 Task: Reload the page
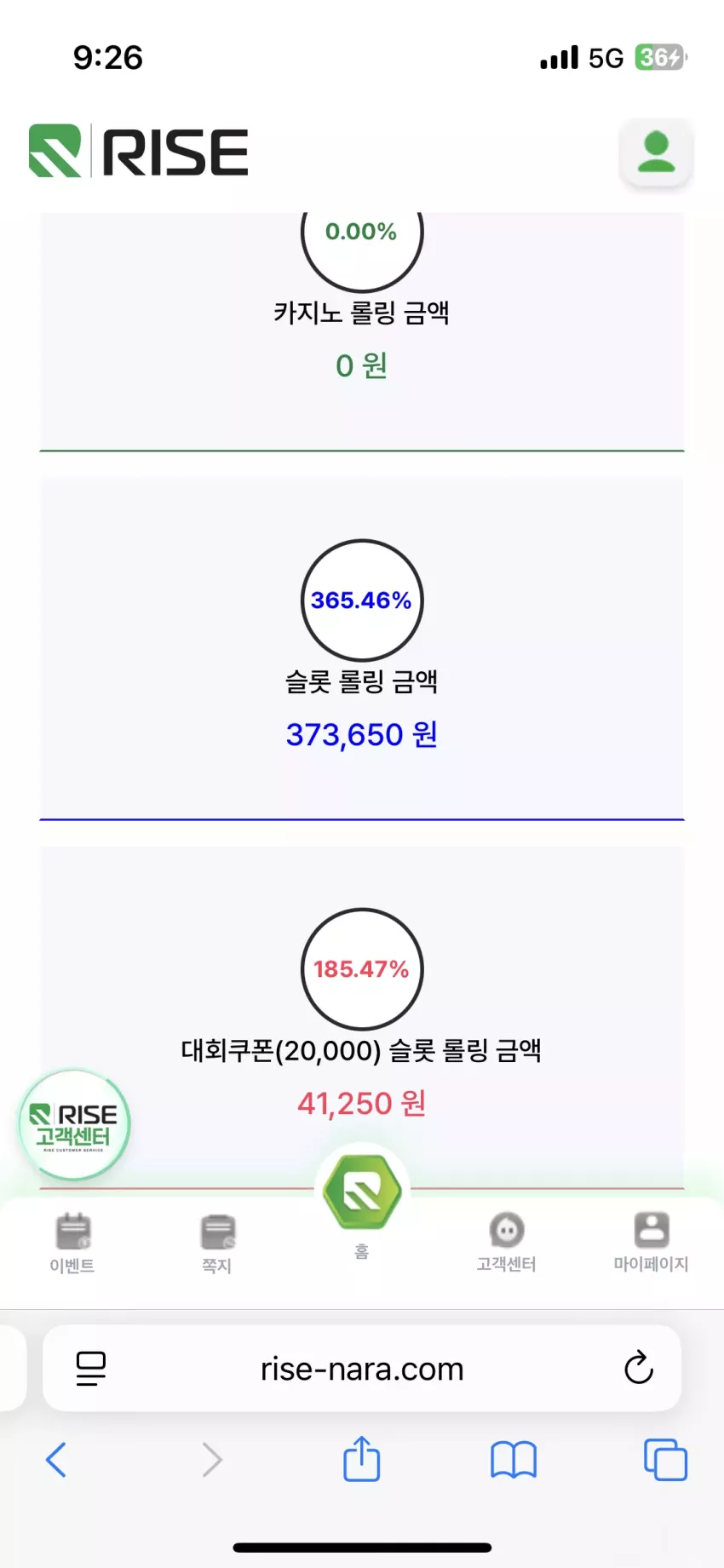coord(639,1368)
